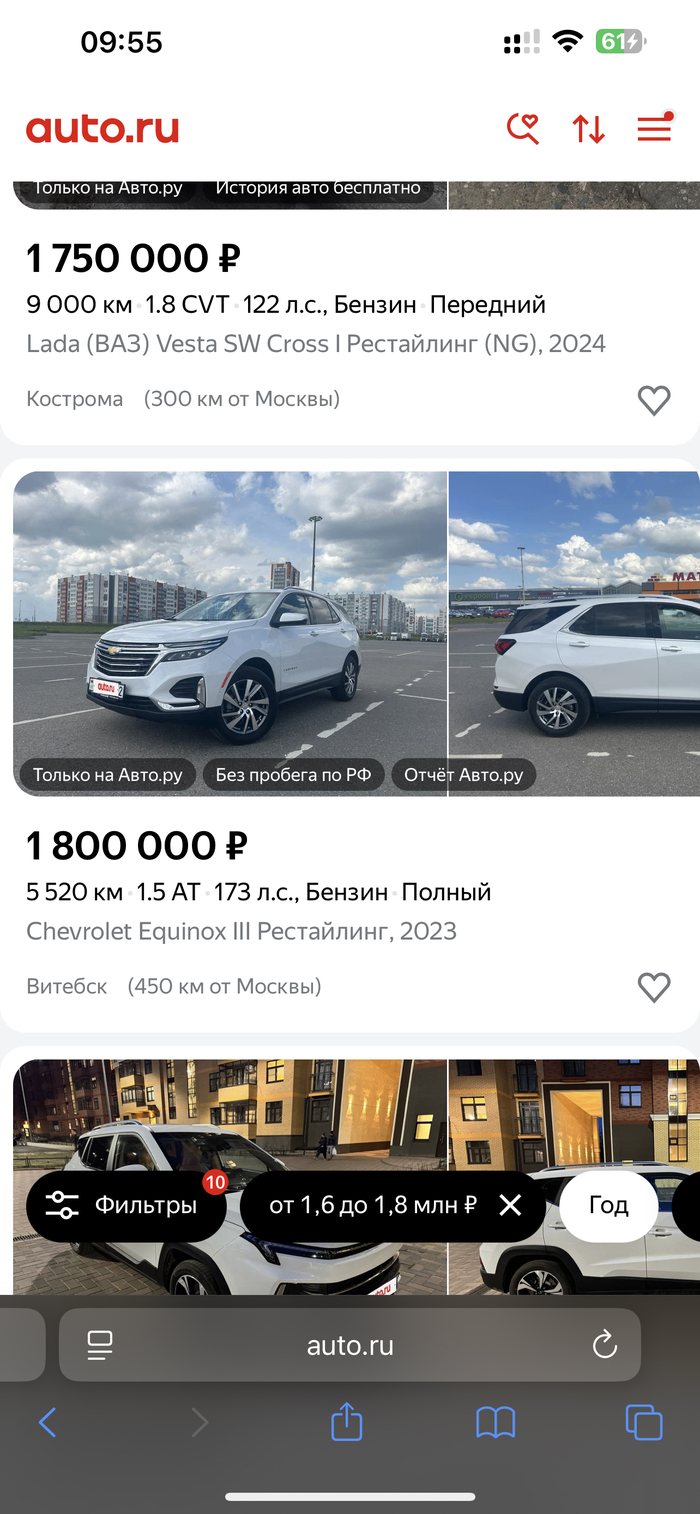This screenshot has height=1514, width=700.
Task: Reload the page in Safari
Action: click(604, 1345)
